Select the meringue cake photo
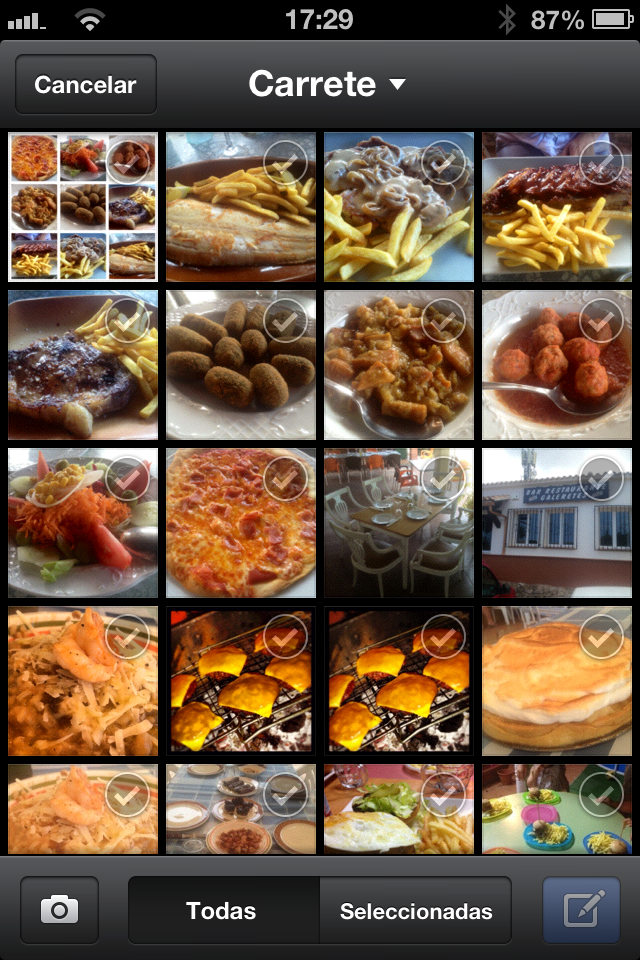Image resolution: width=640 pixels, height=960 pixels. [557, 681]
